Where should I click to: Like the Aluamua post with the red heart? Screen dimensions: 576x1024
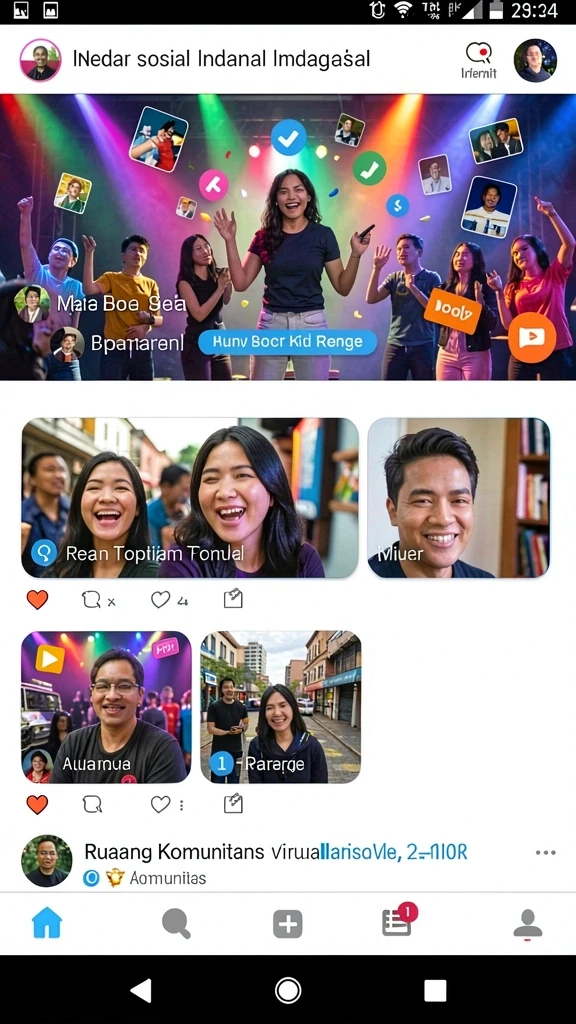coord(37,805)
